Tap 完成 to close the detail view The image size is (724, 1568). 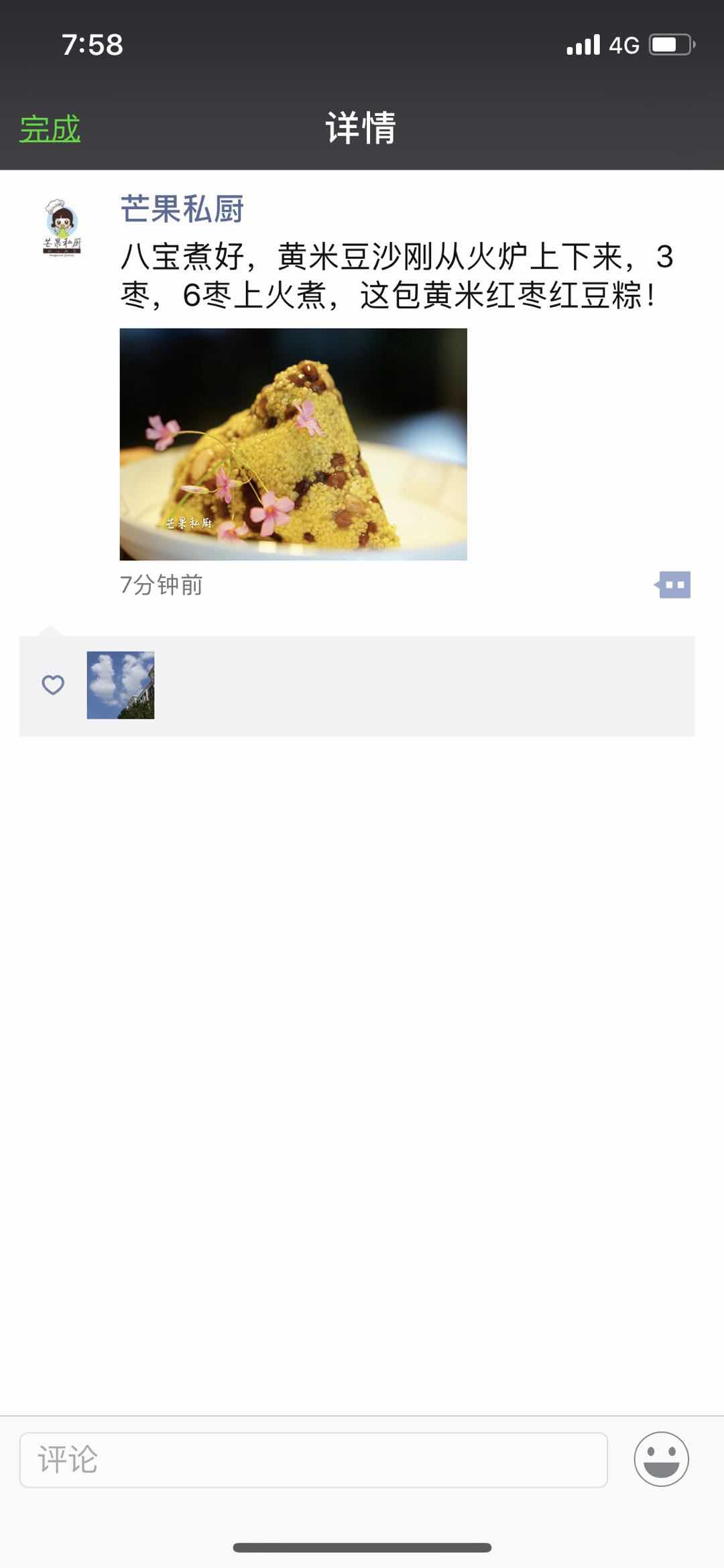coord(50,129)
